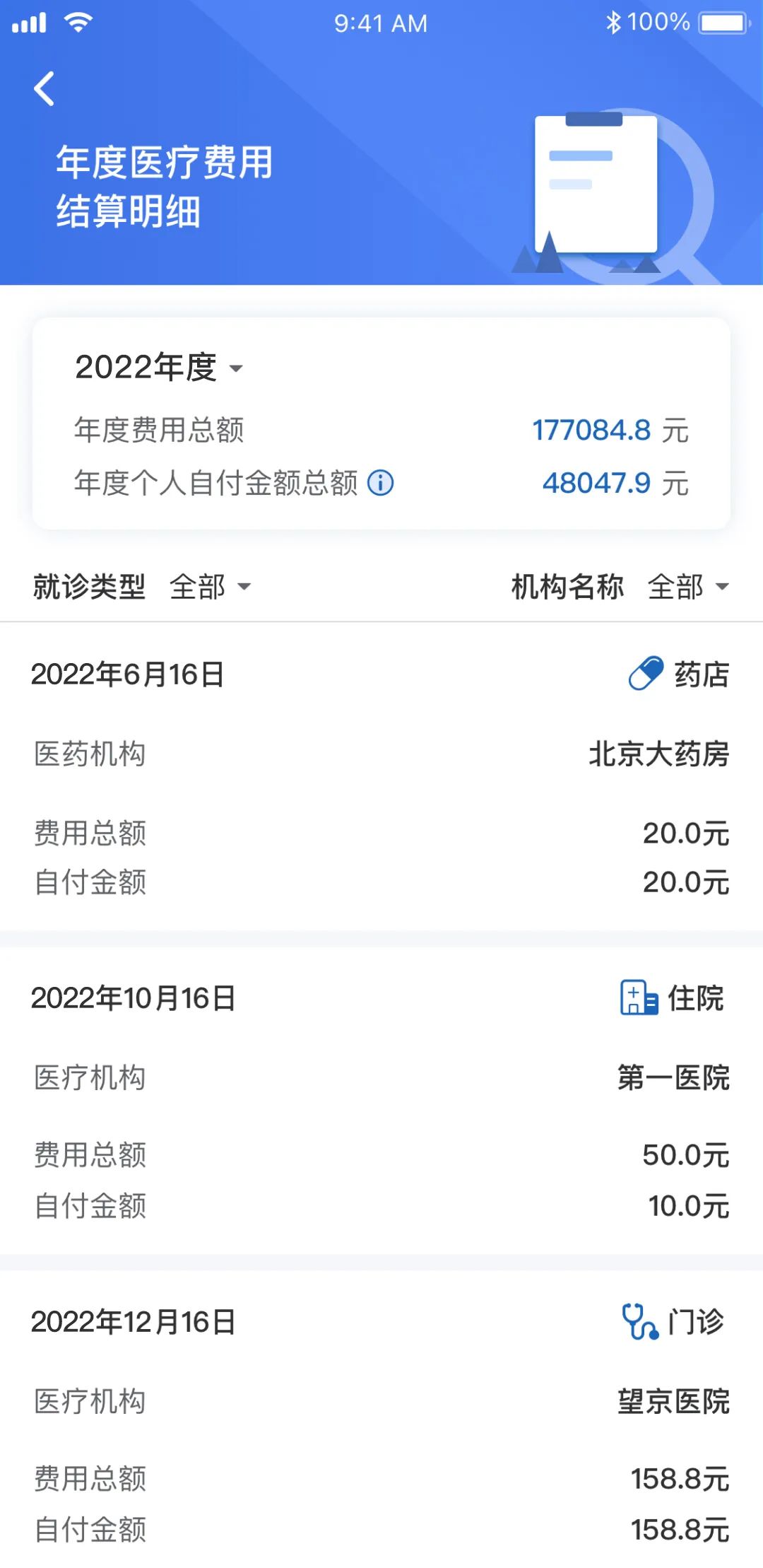Open the info icon next to 年度个人自付金额总额
Screen dimensions: 763x1568
pyautogui.click(x=380, y=483)
